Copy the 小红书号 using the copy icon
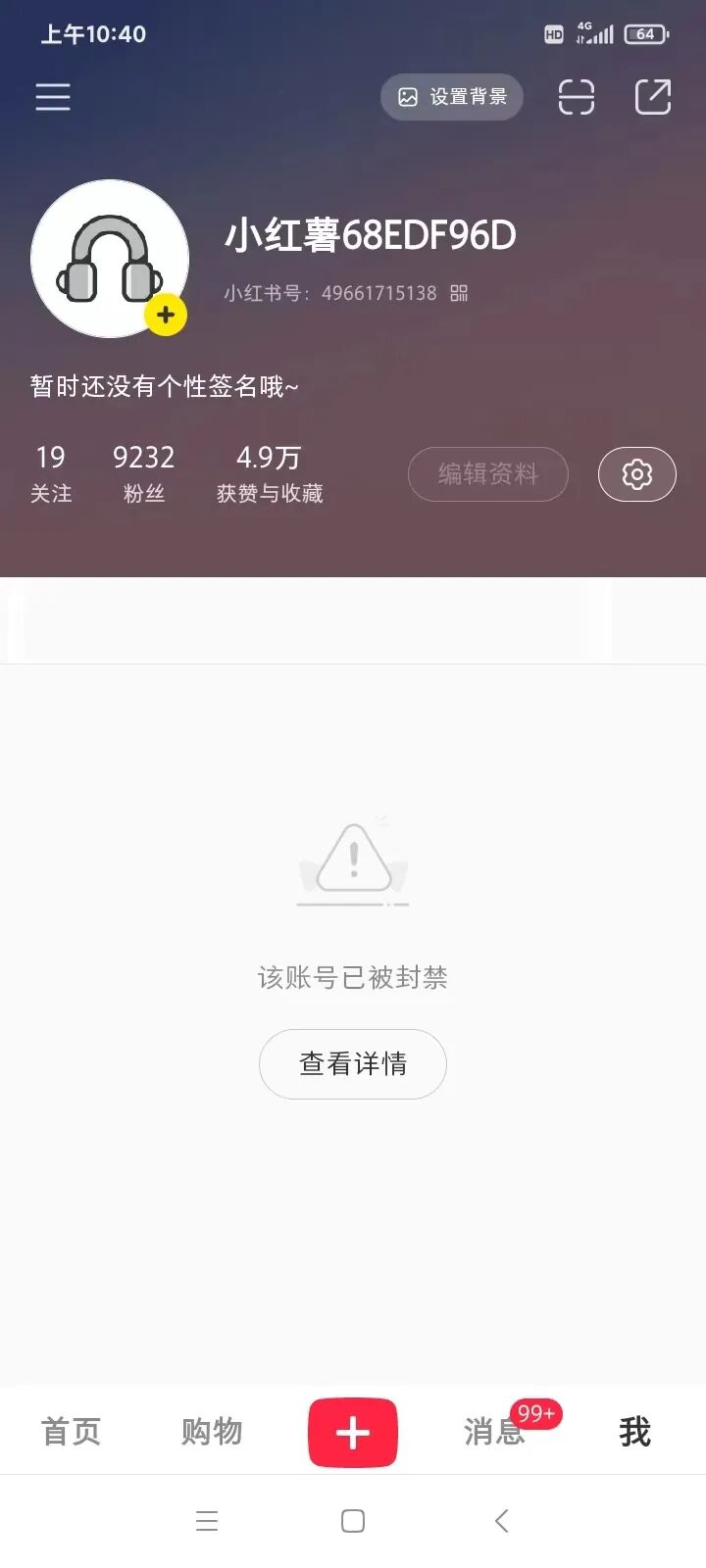The image size is (706, 1568). [x=459, y=292]
